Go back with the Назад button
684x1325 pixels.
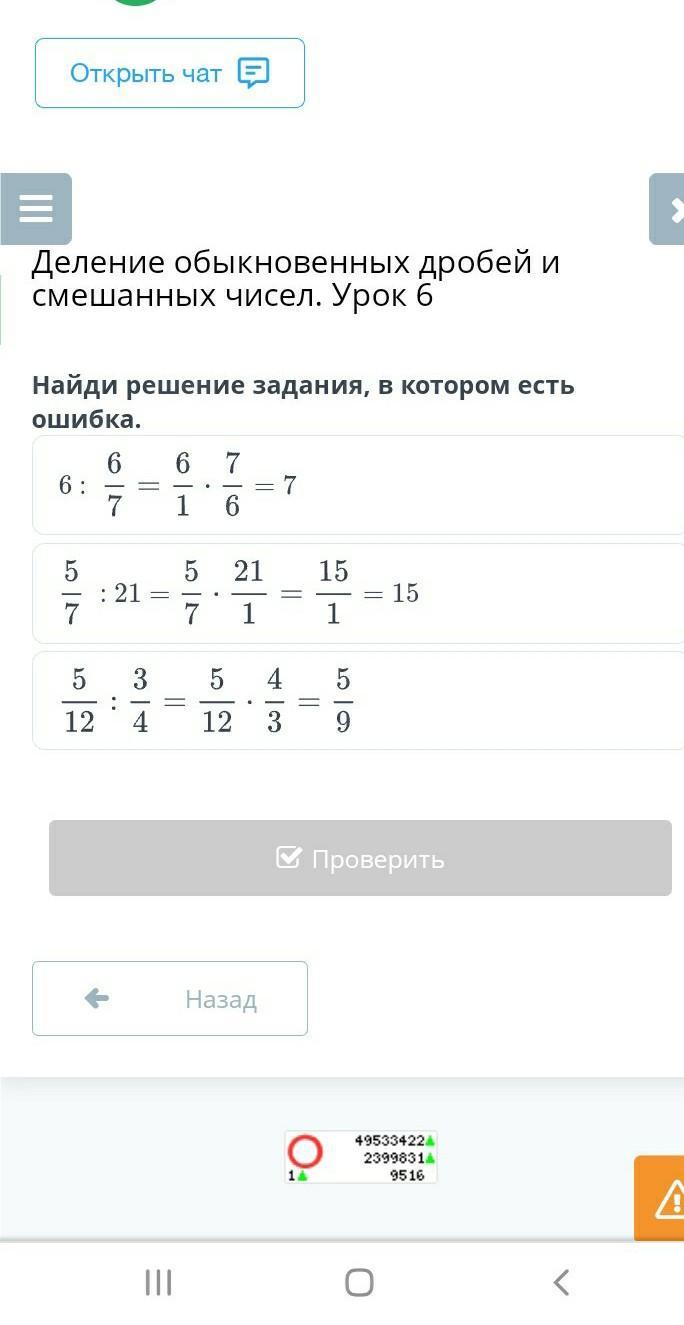point(170,998)
